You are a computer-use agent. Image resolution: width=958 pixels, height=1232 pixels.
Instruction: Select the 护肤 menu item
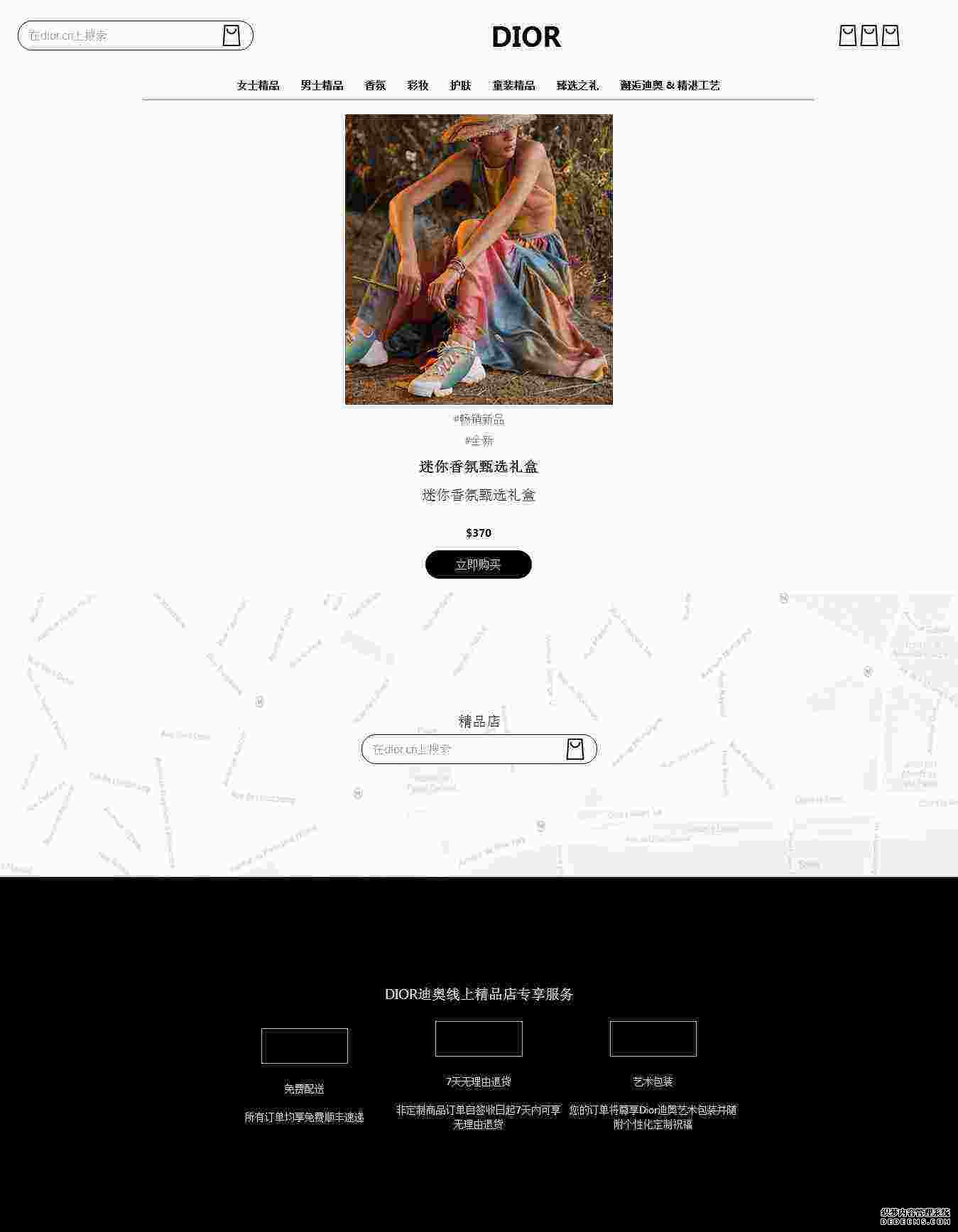pos(460,85)
